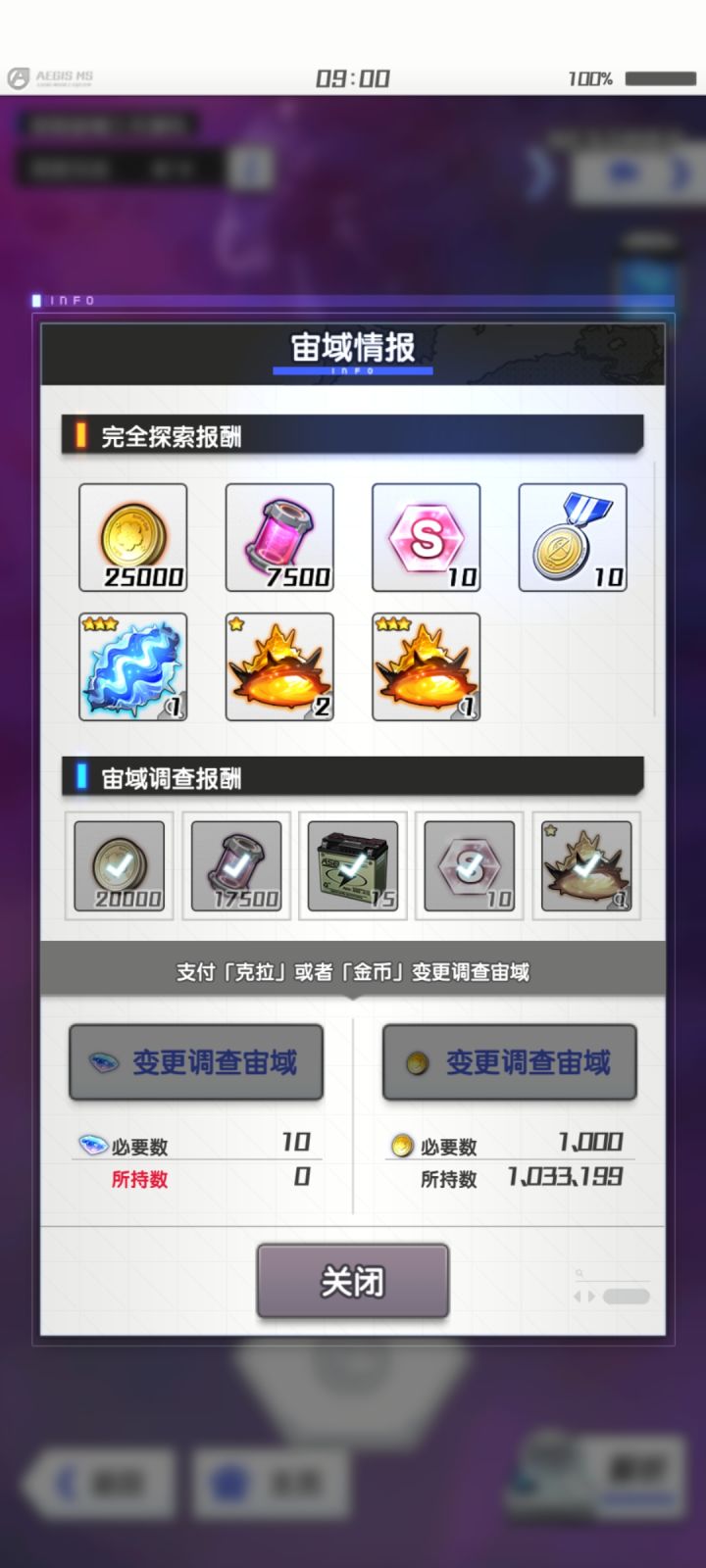This screenshot has height=1568, width=706.
Task: Toggle the check on the 17500 capsule reward
Action: tap(235, 866)
